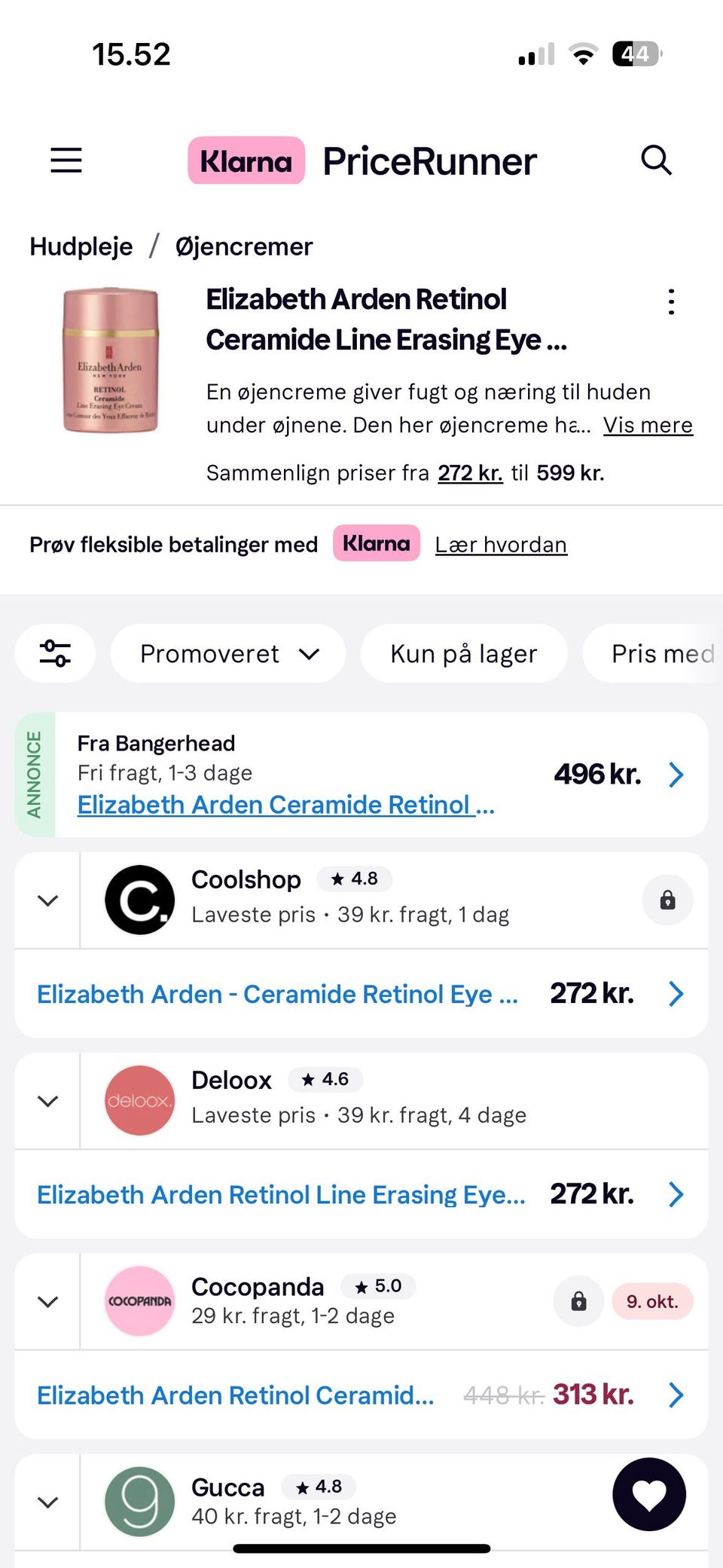Open the 'Lær hvordan' Klarna link
The height and width of the screenshot is (1568, 723).
(501, 544)
